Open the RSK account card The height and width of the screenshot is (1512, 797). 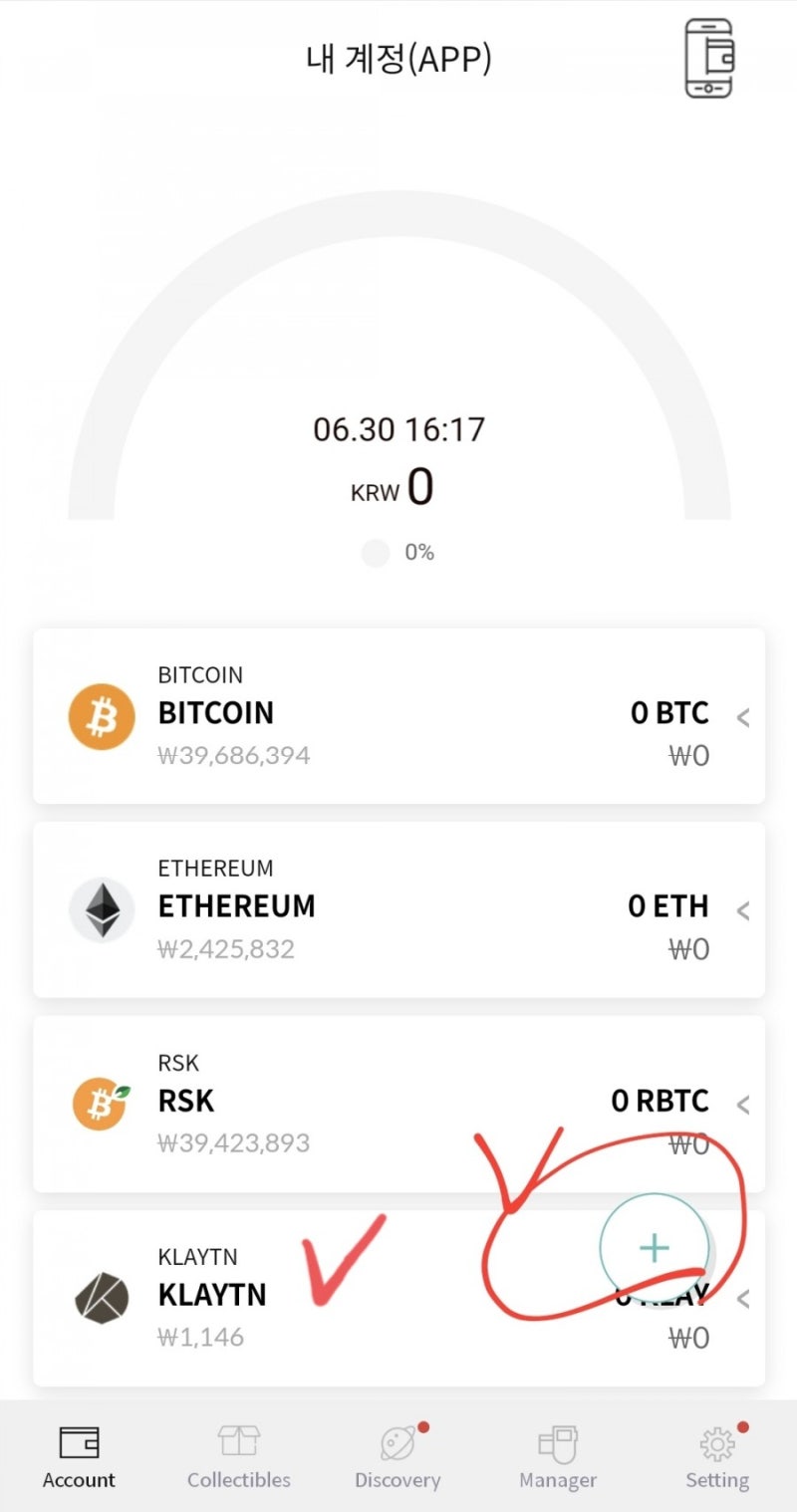(398, 1103)
